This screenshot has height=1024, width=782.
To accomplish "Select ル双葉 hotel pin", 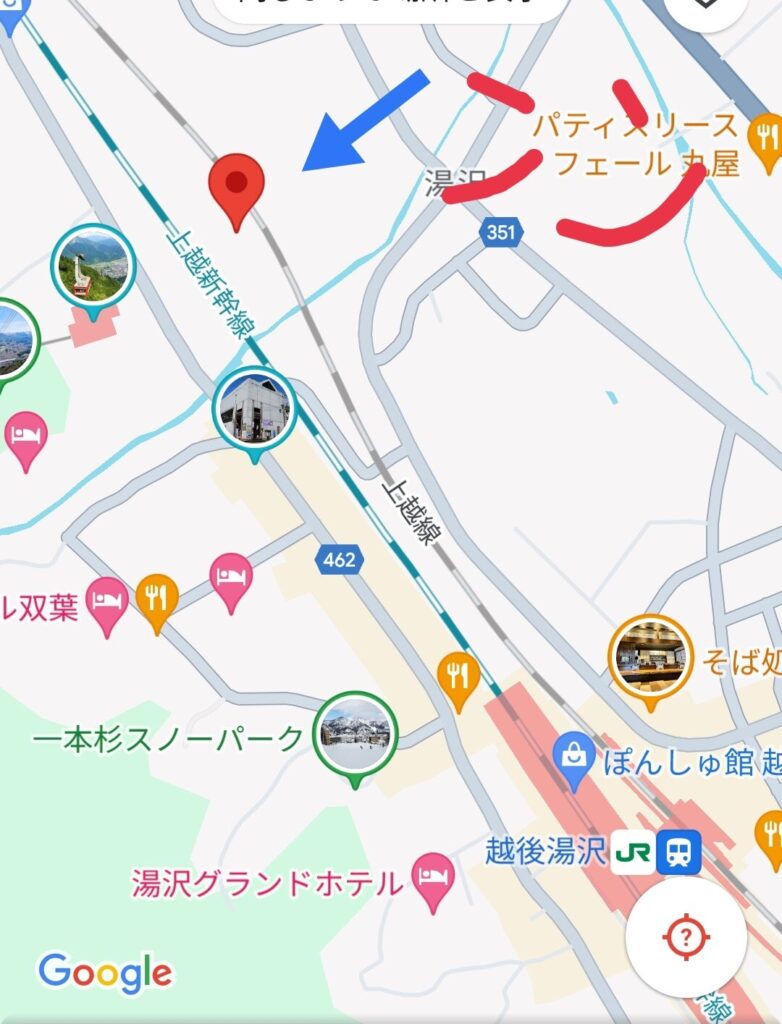I will coord(107,602).
